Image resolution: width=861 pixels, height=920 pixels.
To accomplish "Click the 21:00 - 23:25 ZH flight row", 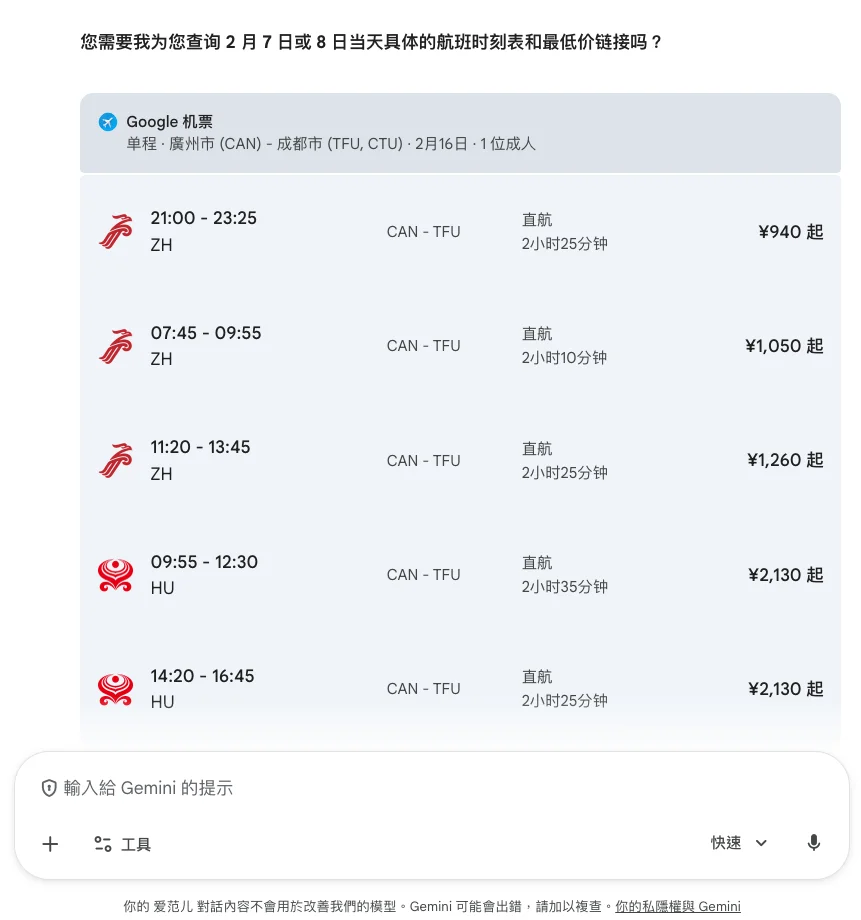I will pyautogui.click(x=430, y=231).
